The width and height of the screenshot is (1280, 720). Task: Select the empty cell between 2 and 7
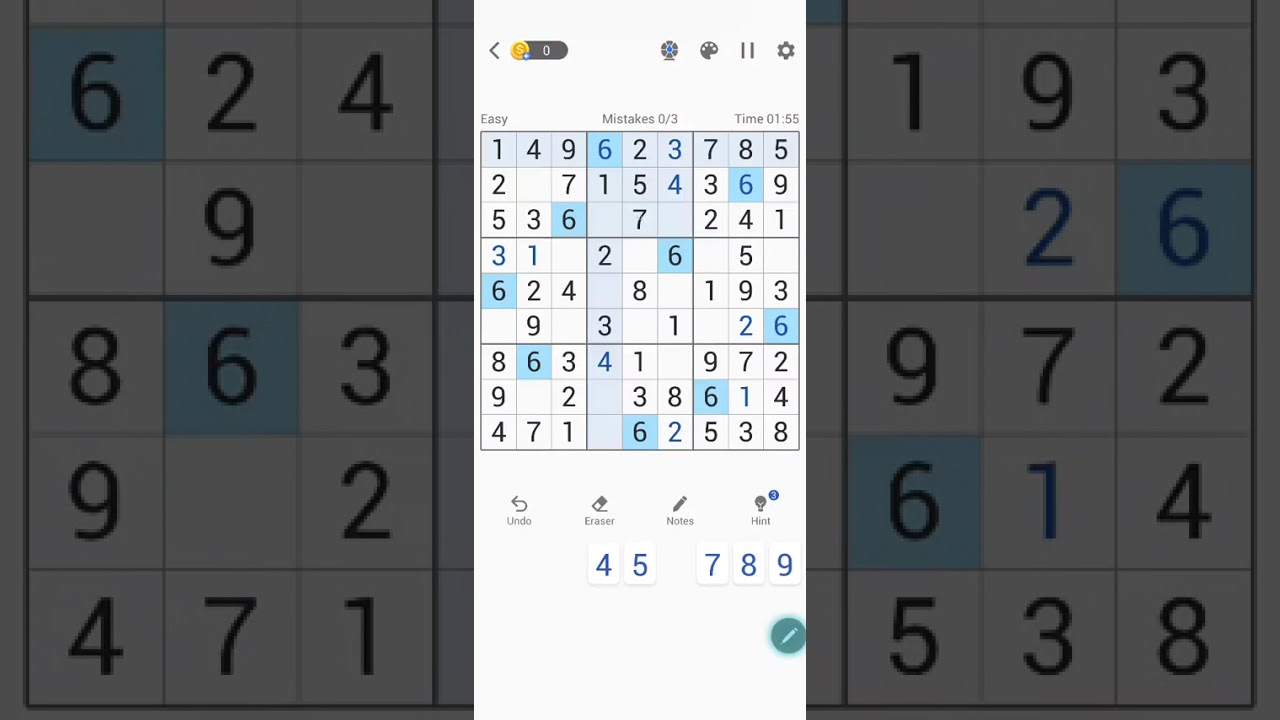(533, 185)
